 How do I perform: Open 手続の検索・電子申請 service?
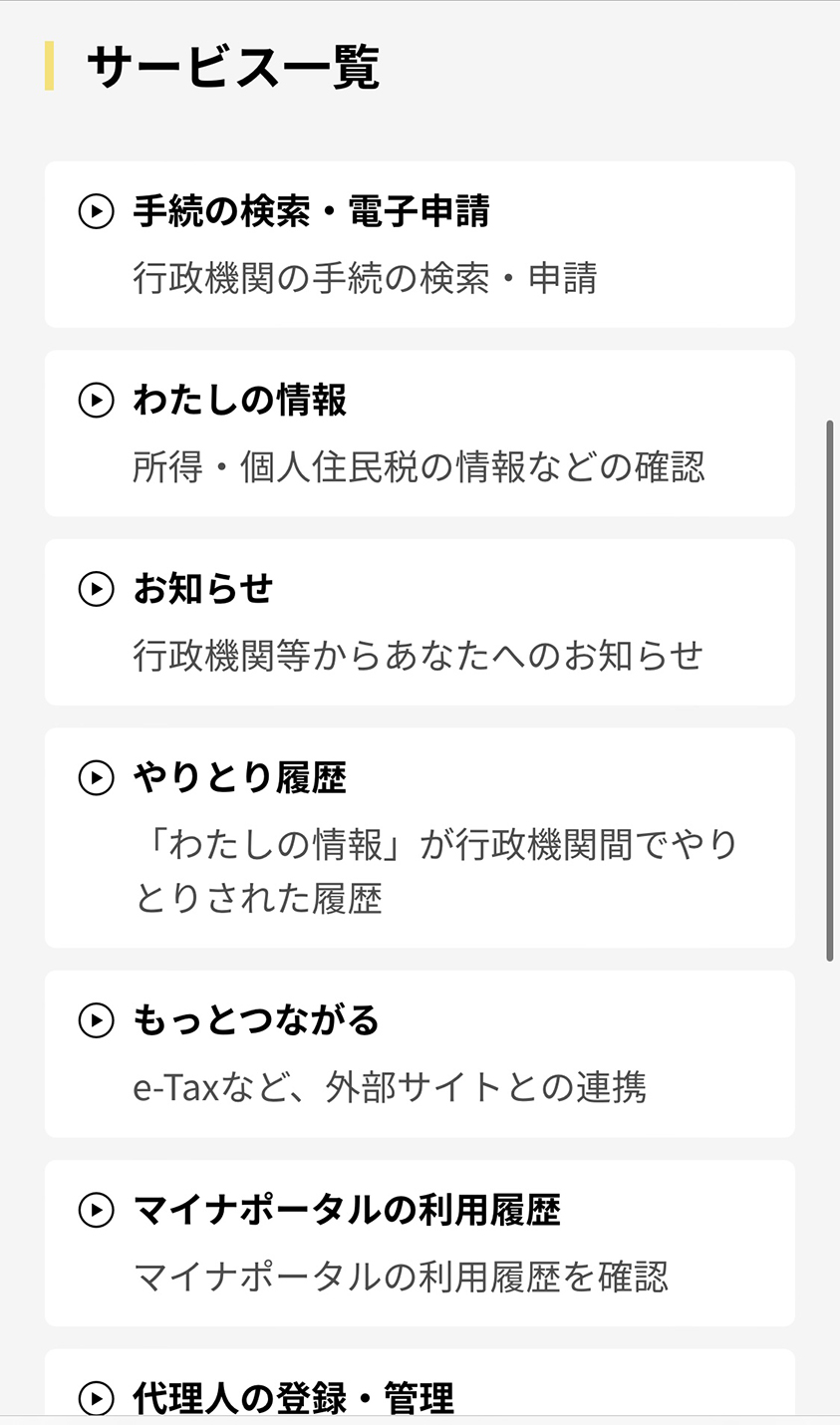(420, 244)
